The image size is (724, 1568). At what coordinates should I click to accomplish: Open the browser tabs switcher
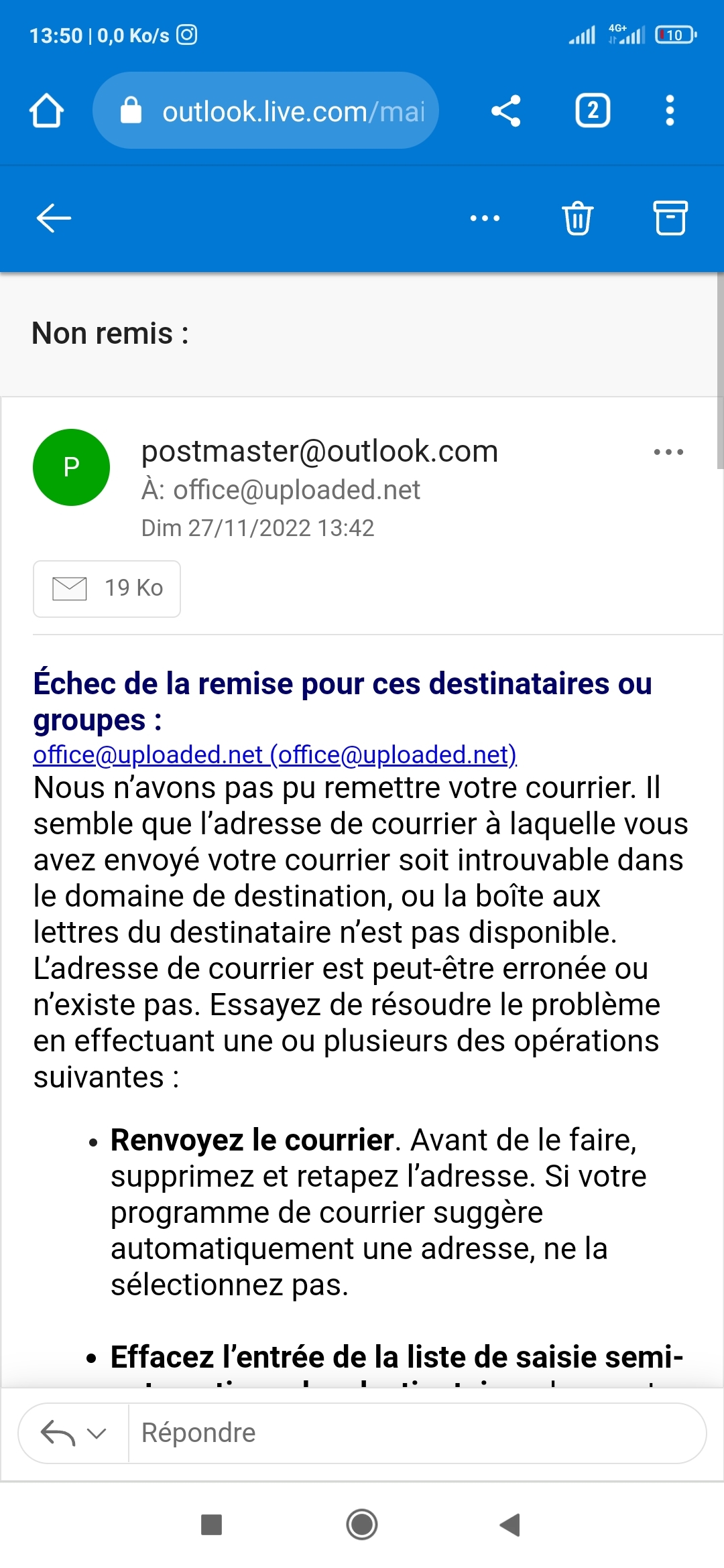[x=593, y=111]
